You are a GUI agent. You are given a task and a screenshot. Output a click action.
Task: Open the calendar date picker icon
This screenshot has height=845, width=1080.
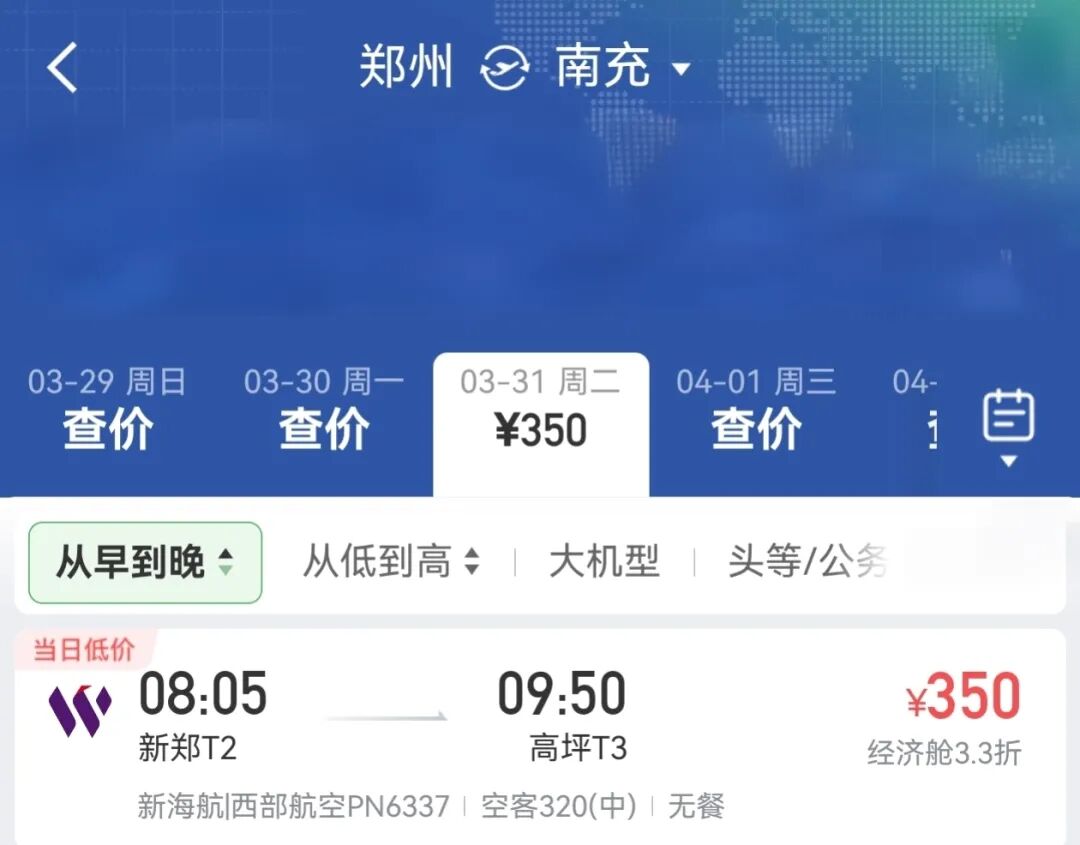point(1008,424)
